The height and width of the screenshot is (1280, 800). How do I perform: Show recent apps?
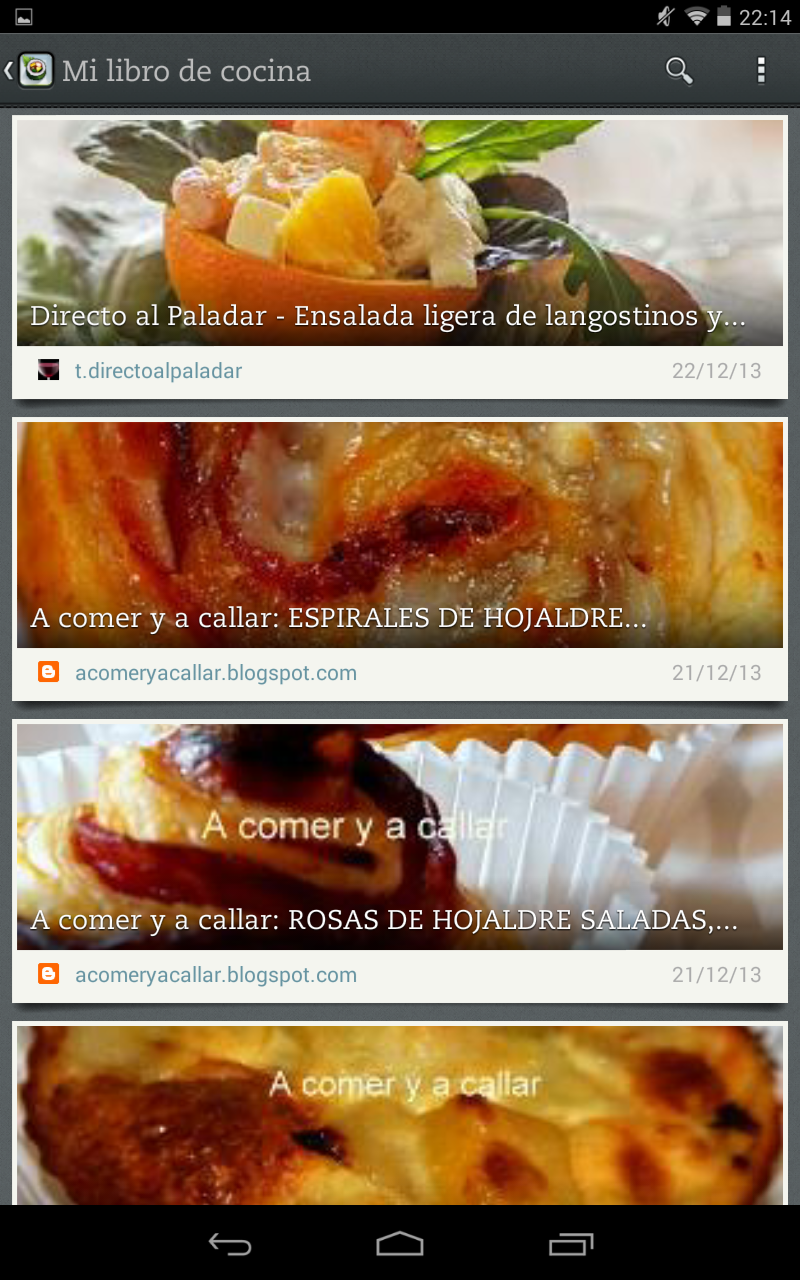(x=571, y=1244)
